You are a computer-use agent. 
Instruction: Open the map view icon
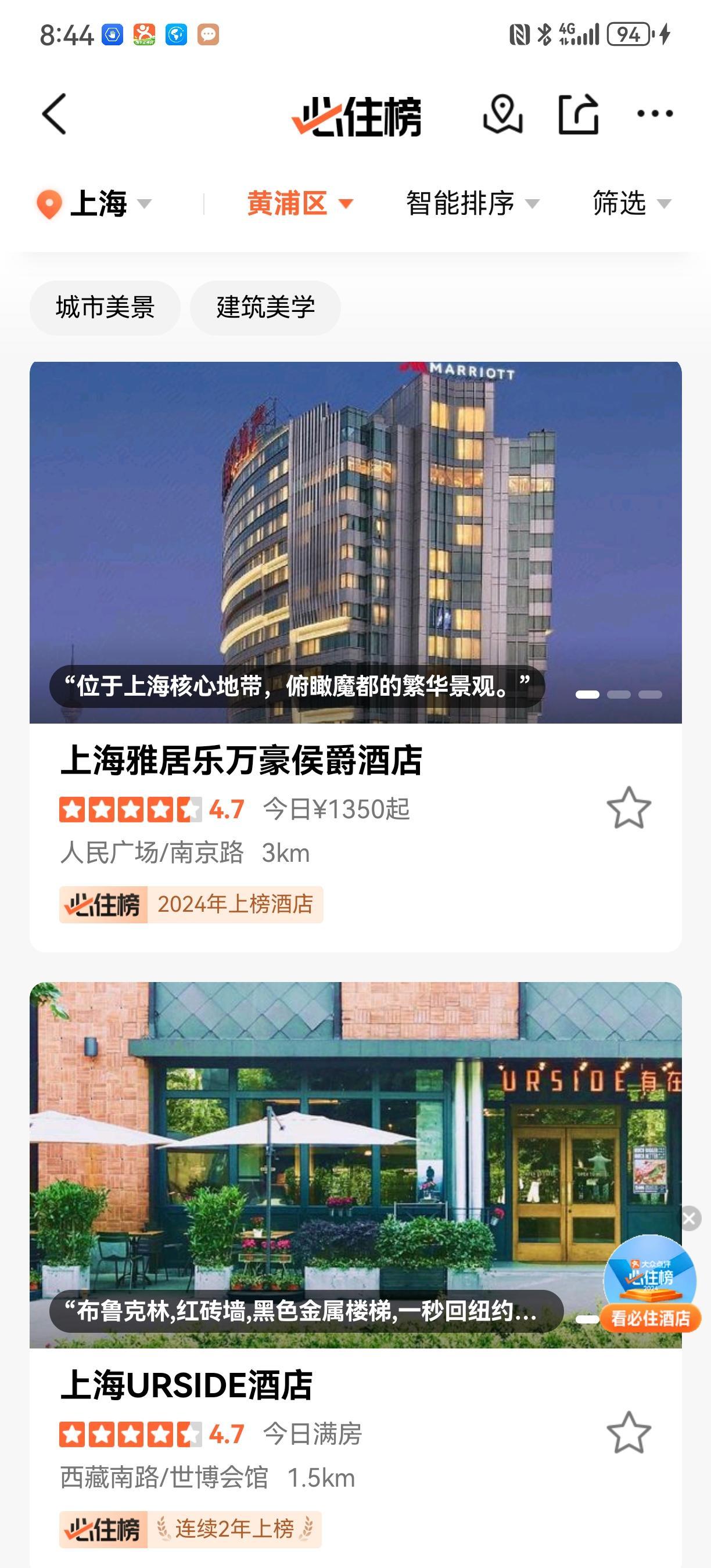502,114
